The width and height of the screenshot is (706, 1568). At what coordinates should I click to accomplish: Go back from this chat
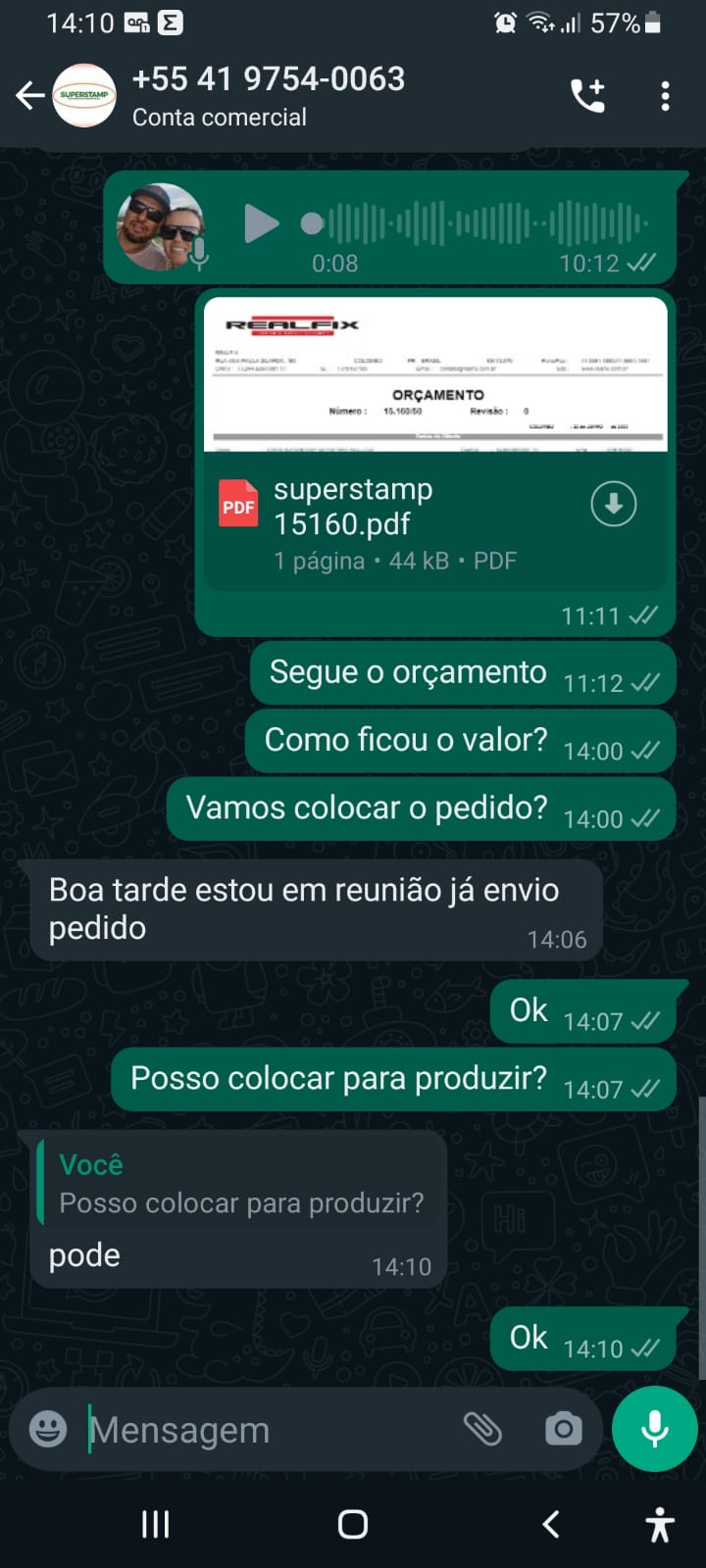29,95
